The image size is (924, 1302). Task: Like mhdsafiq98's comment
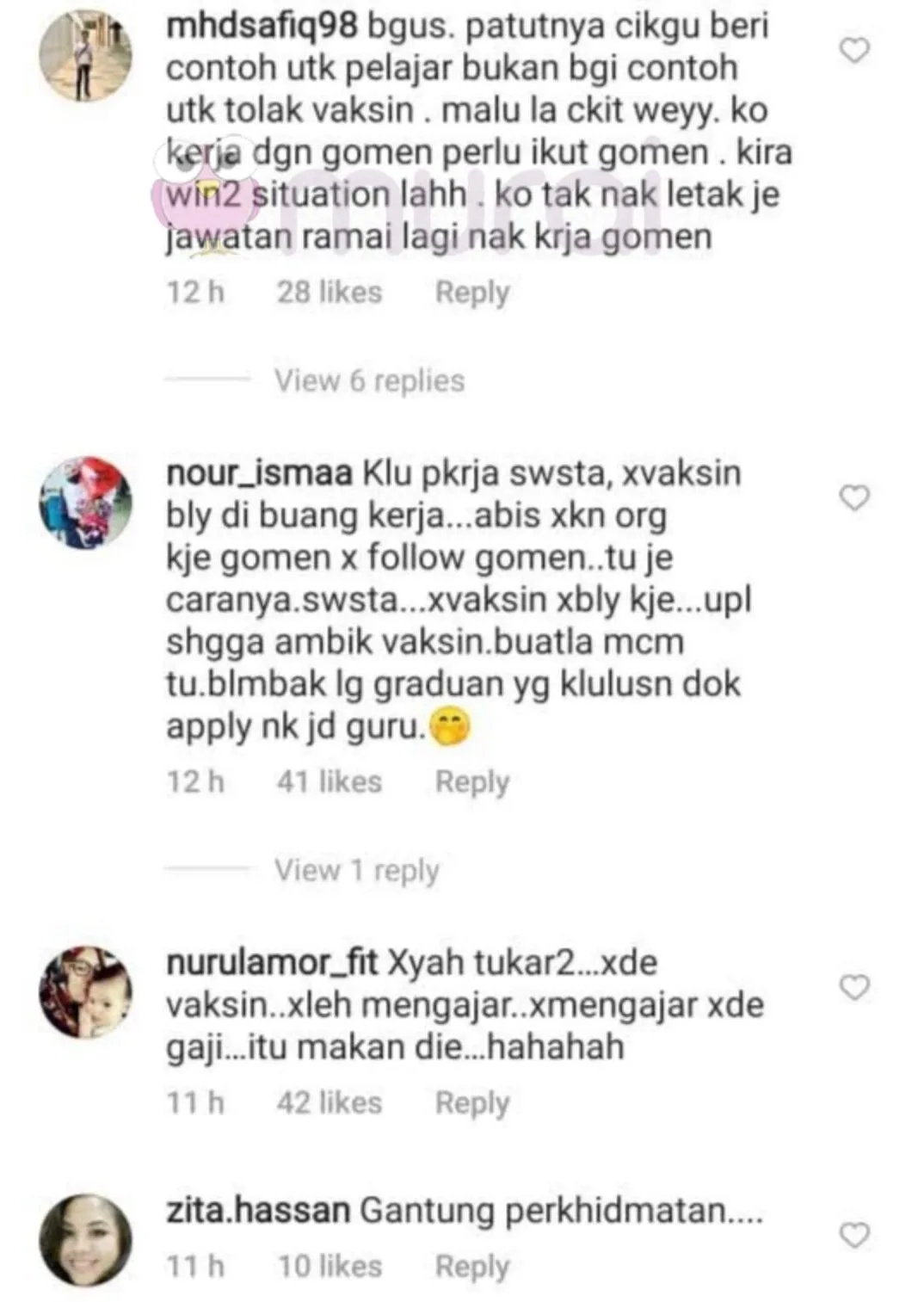853,51
